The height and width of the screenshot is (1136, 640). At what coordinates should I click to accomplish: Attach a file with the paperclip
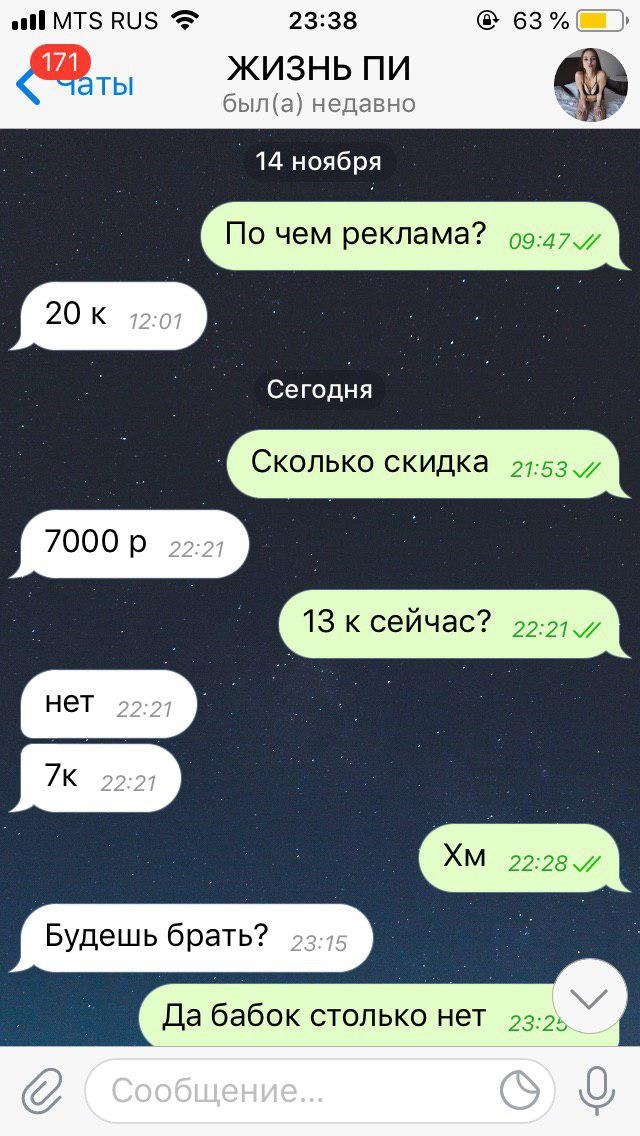(x=42, y=1090)
